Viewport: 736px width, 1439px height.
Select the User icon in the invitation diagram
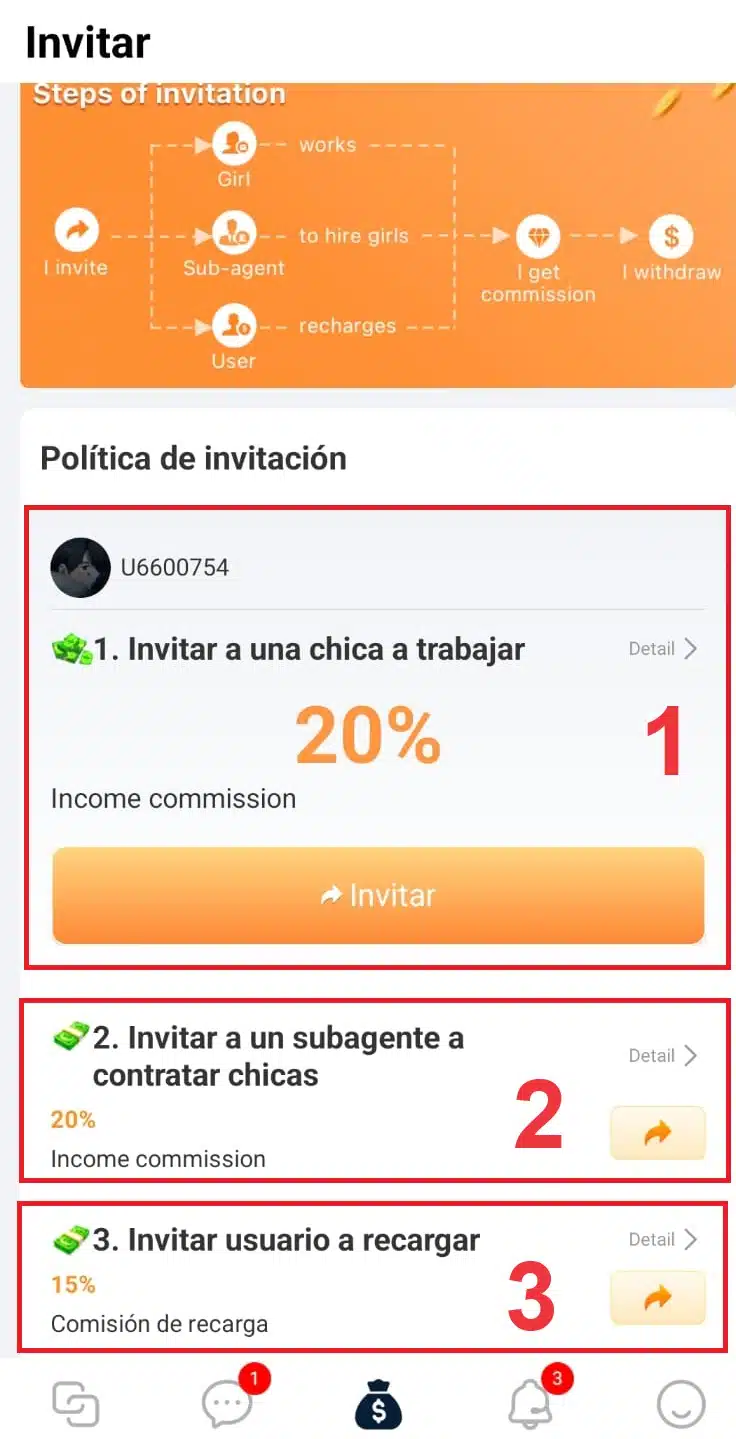(233, 324)
